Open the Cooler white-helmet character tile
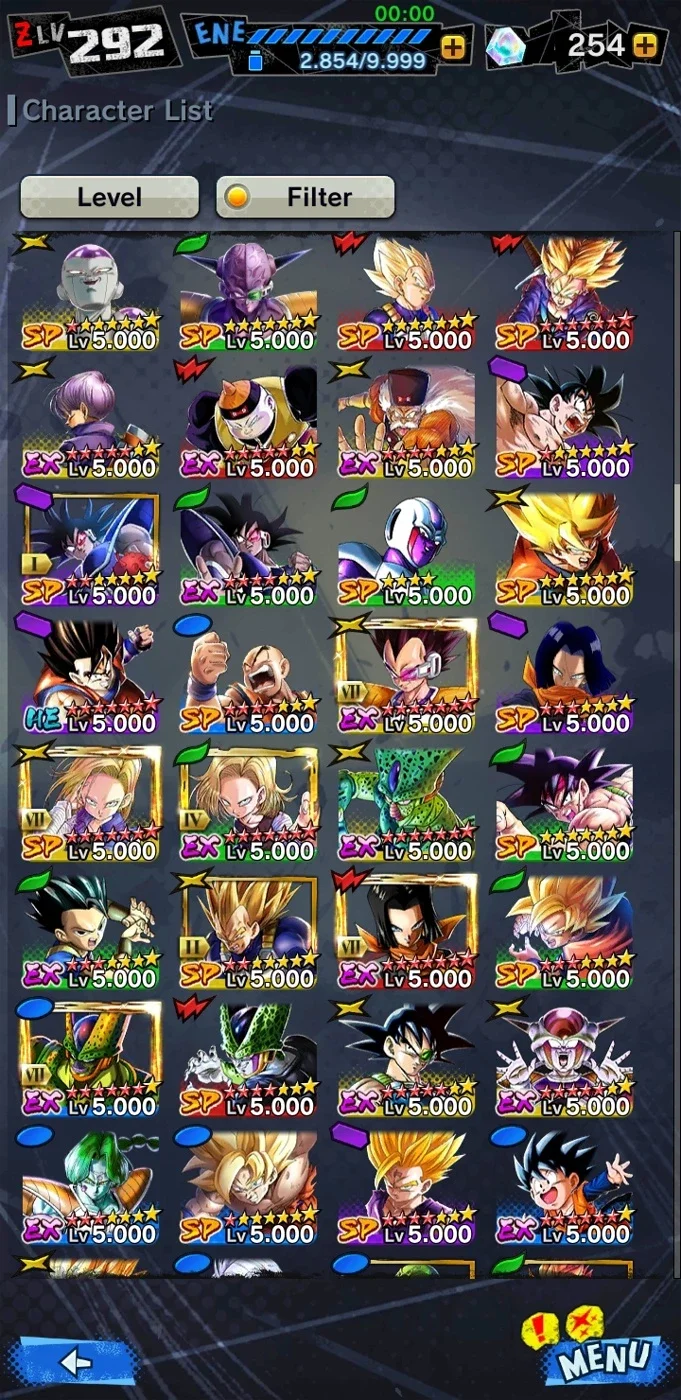Image resolution: width=681 pixels, height=1400 pixels. click(406, 549)
